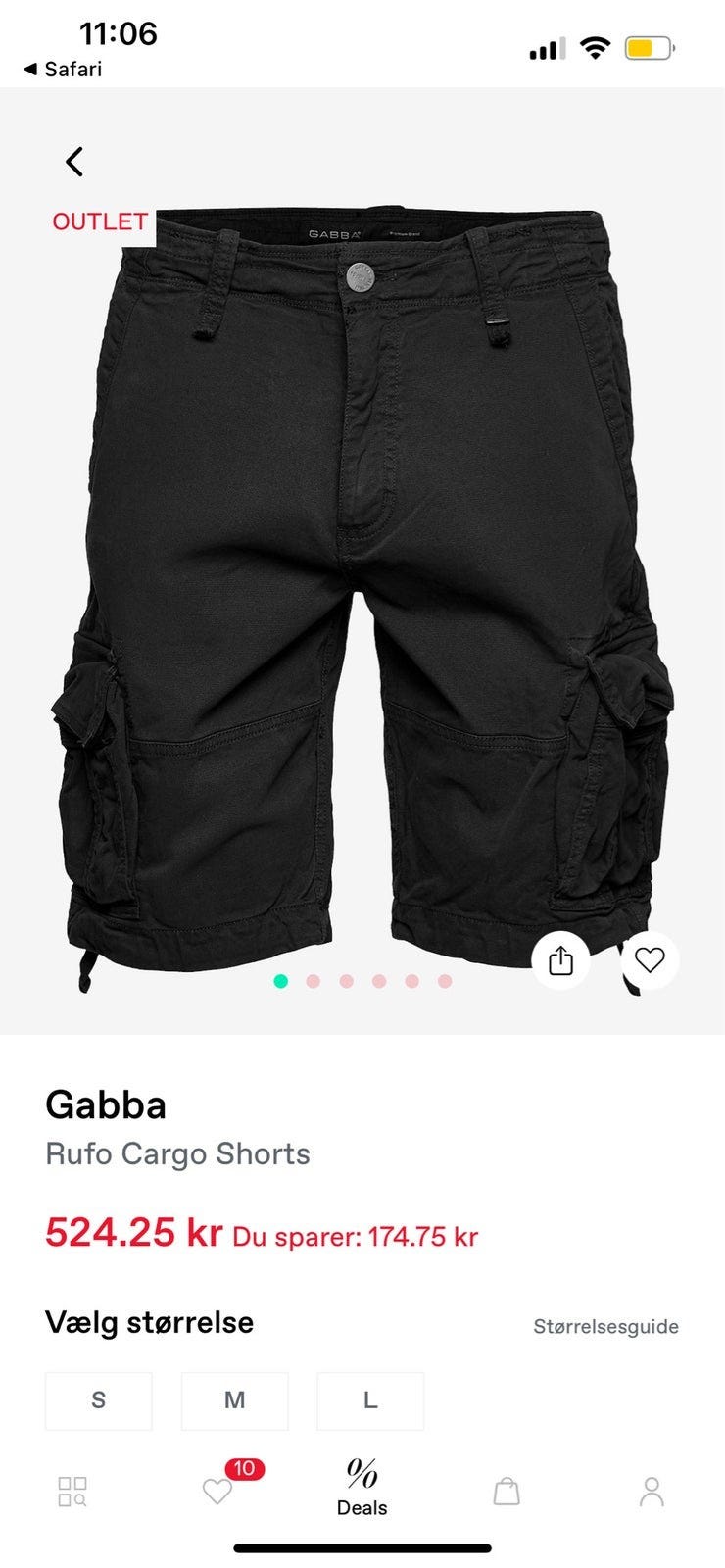Viewport: 725px width, 1568px height.
Task: Select size M
Action: [234, 1400]
